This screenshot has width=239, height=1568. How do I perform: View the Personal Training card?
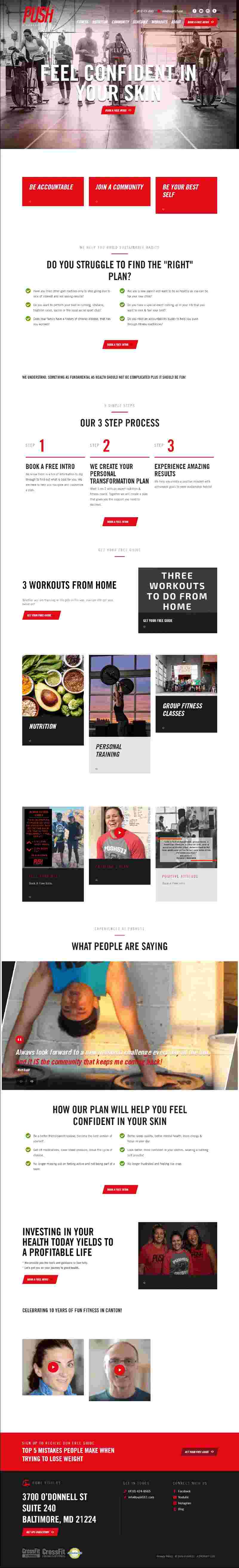[119, 714]
